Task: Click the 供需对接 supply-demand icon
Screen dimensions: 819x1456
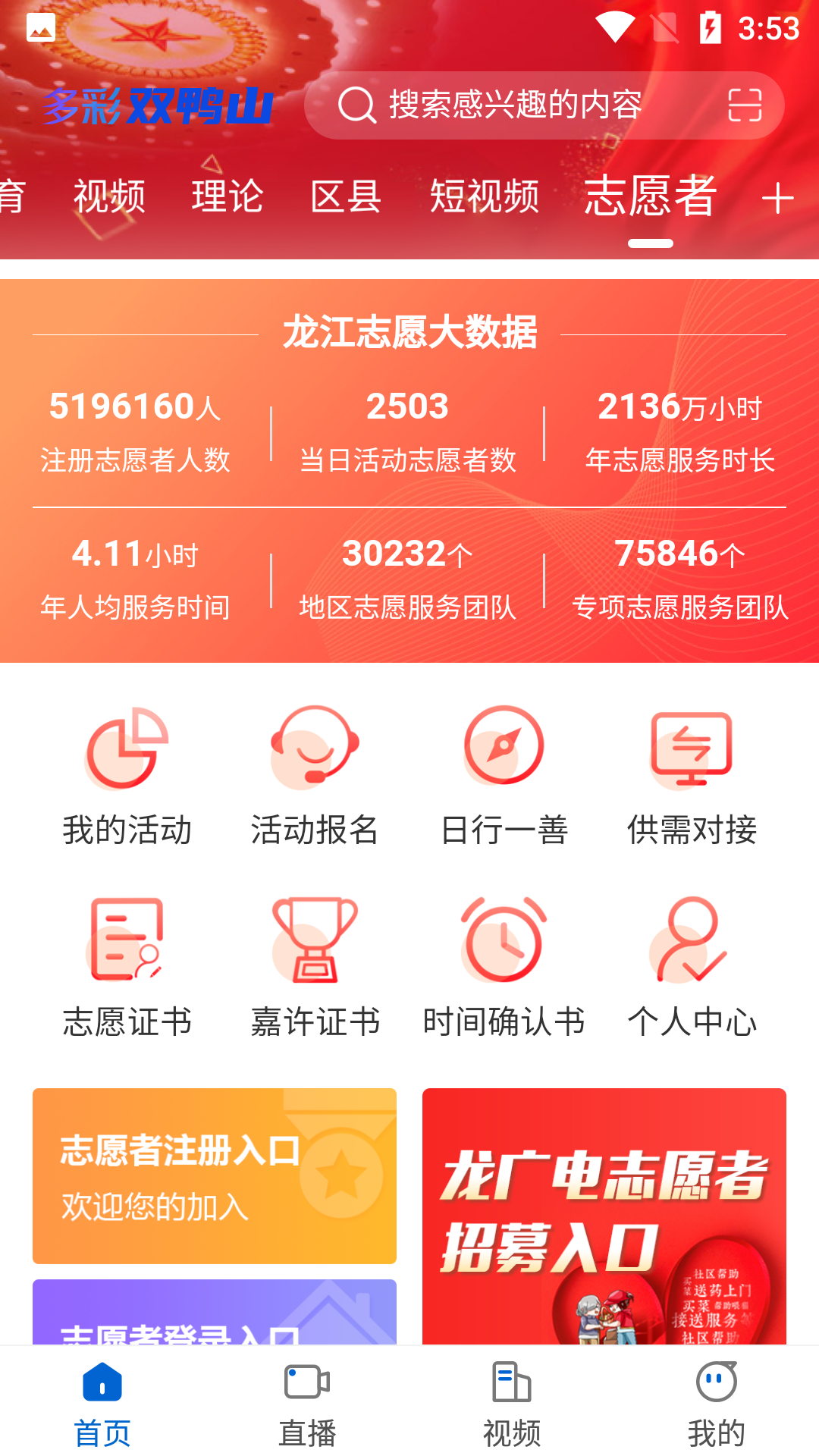Action: [692, 773]
